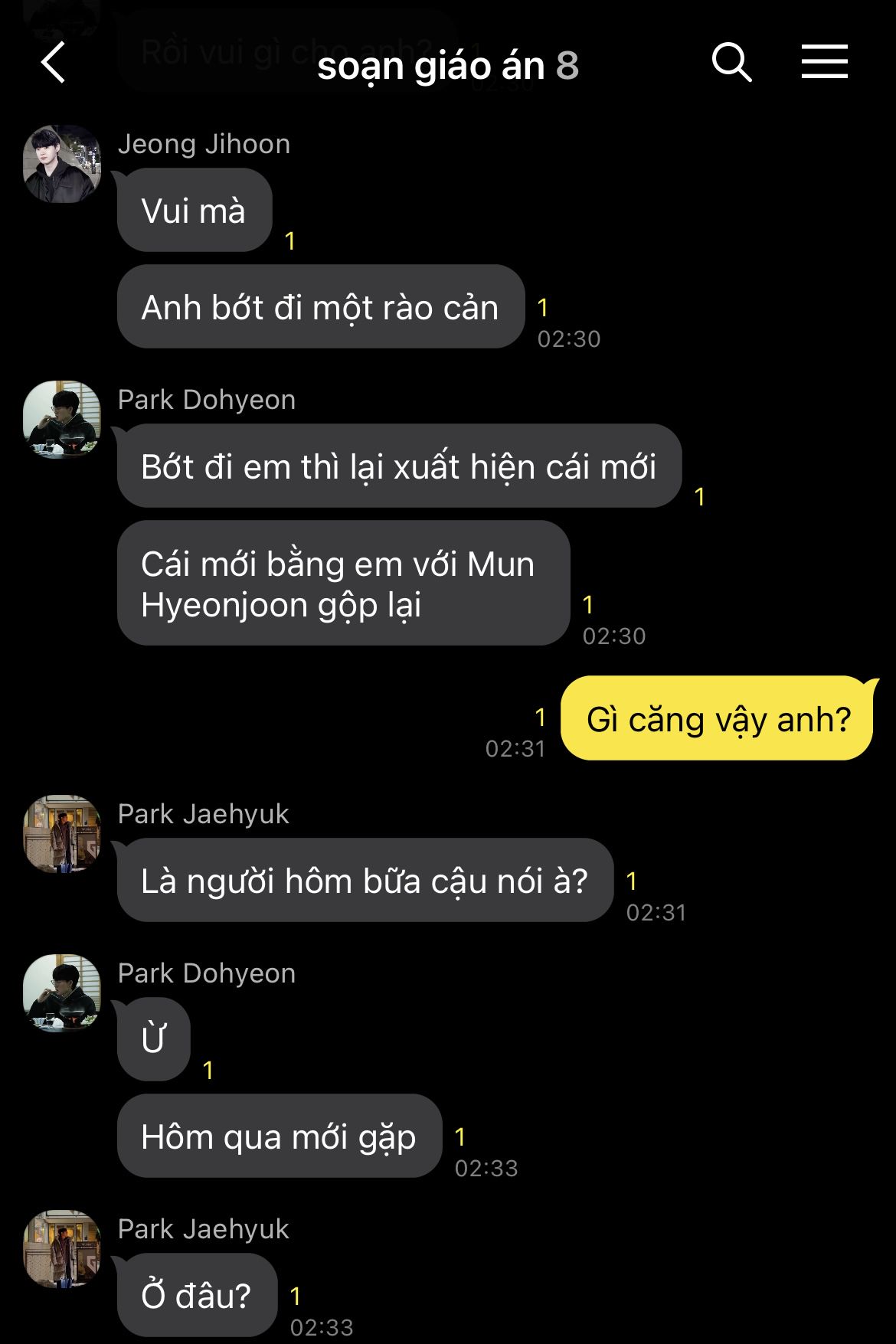The width and height of the screenshot is (896, 1344).
Task: Search messages in this chat
Action: click(731, 63)
